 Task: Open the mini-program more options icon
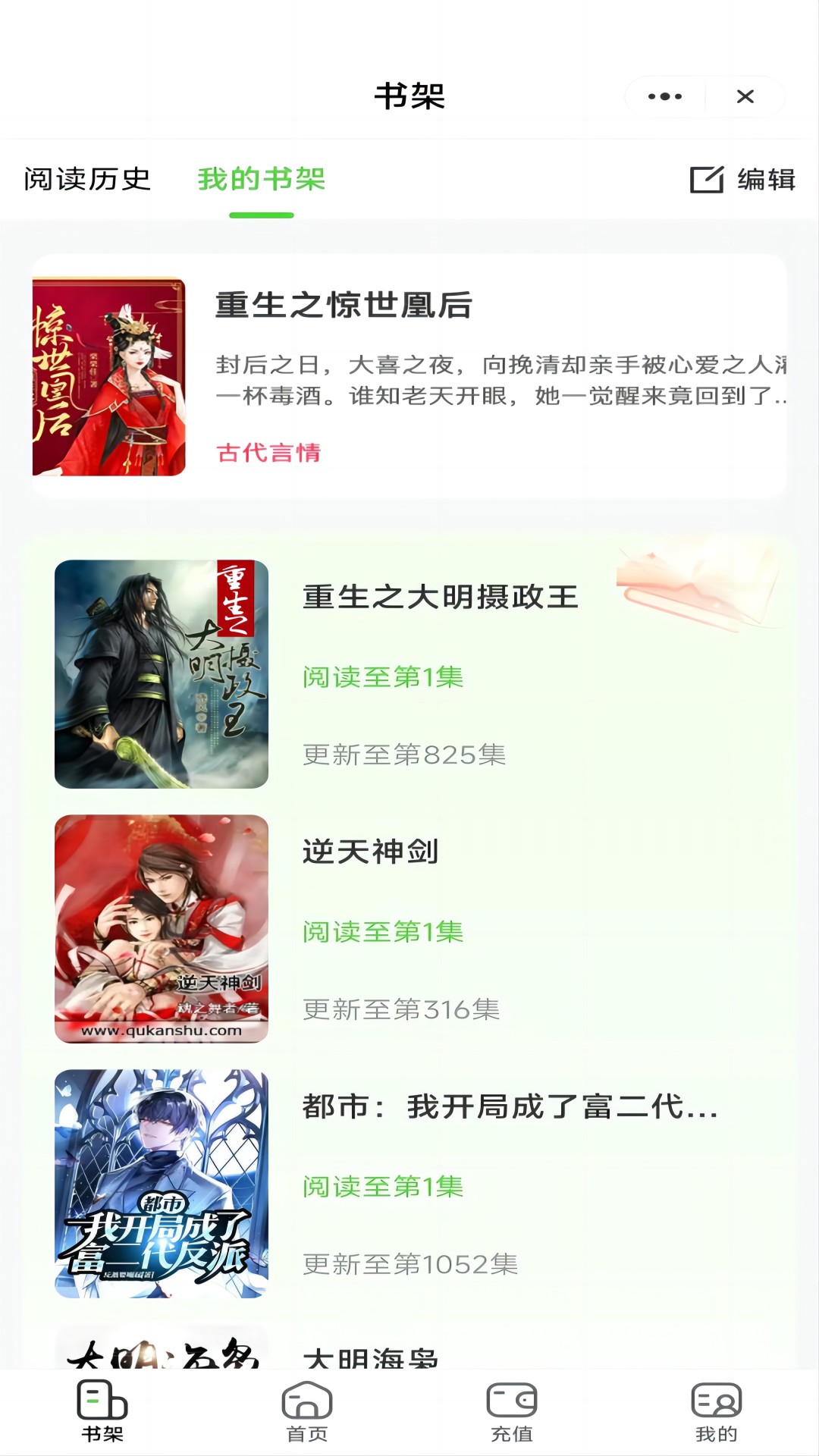[664, 96]
